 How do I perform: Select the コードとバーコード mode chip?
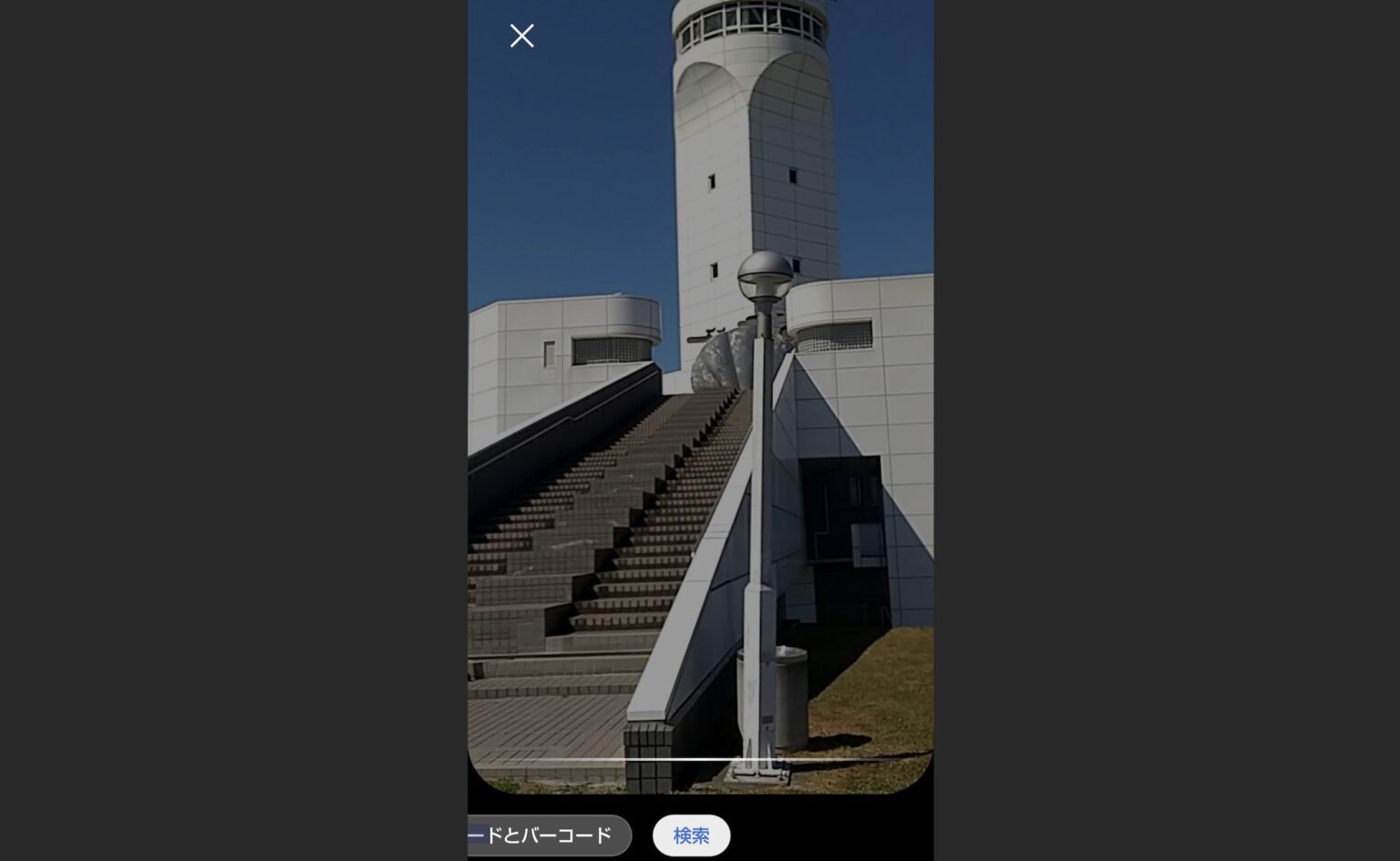pyautogui.click(x=548, y=835)
